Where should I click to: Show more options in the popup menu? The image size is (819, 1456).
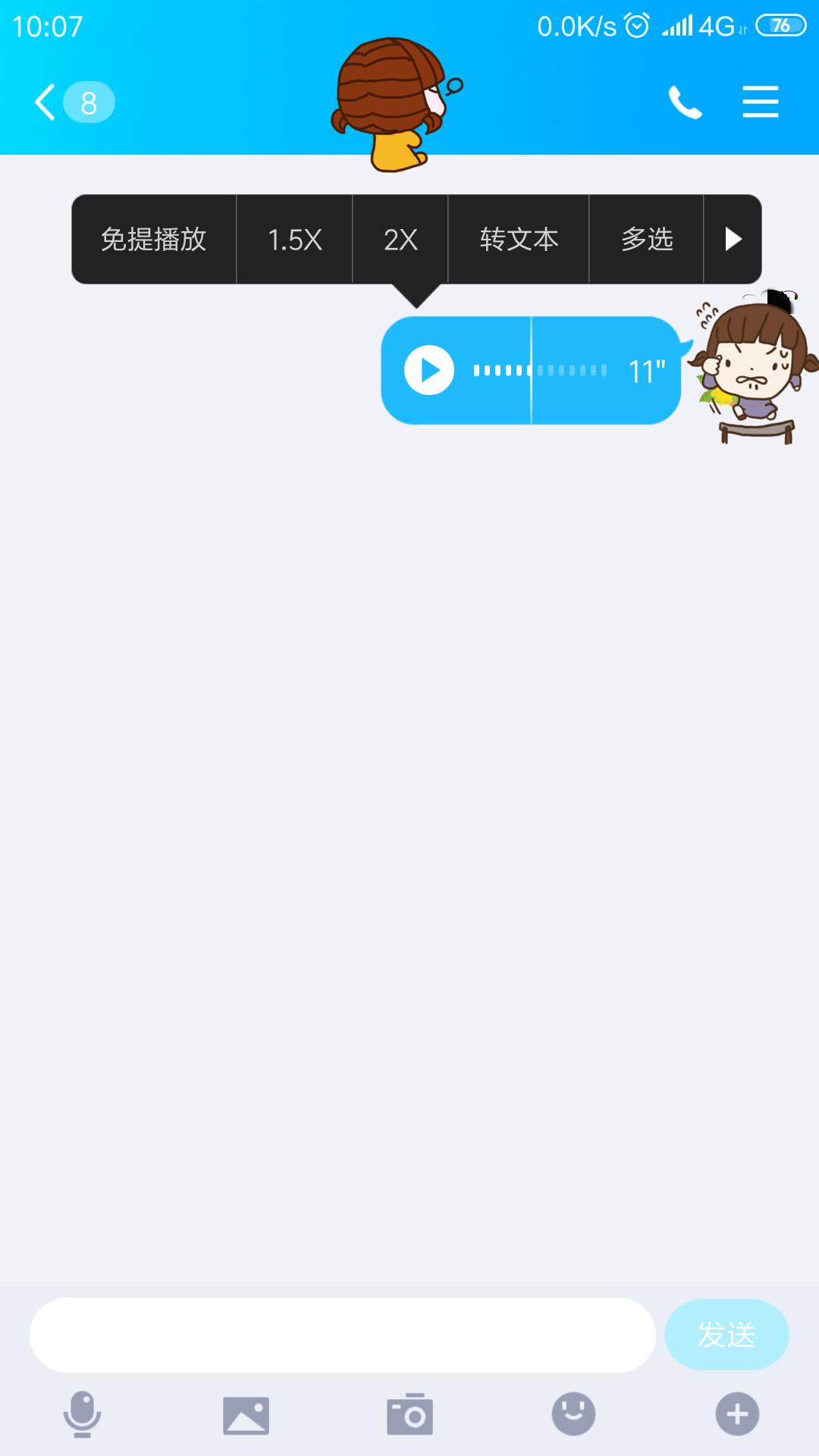733,240
